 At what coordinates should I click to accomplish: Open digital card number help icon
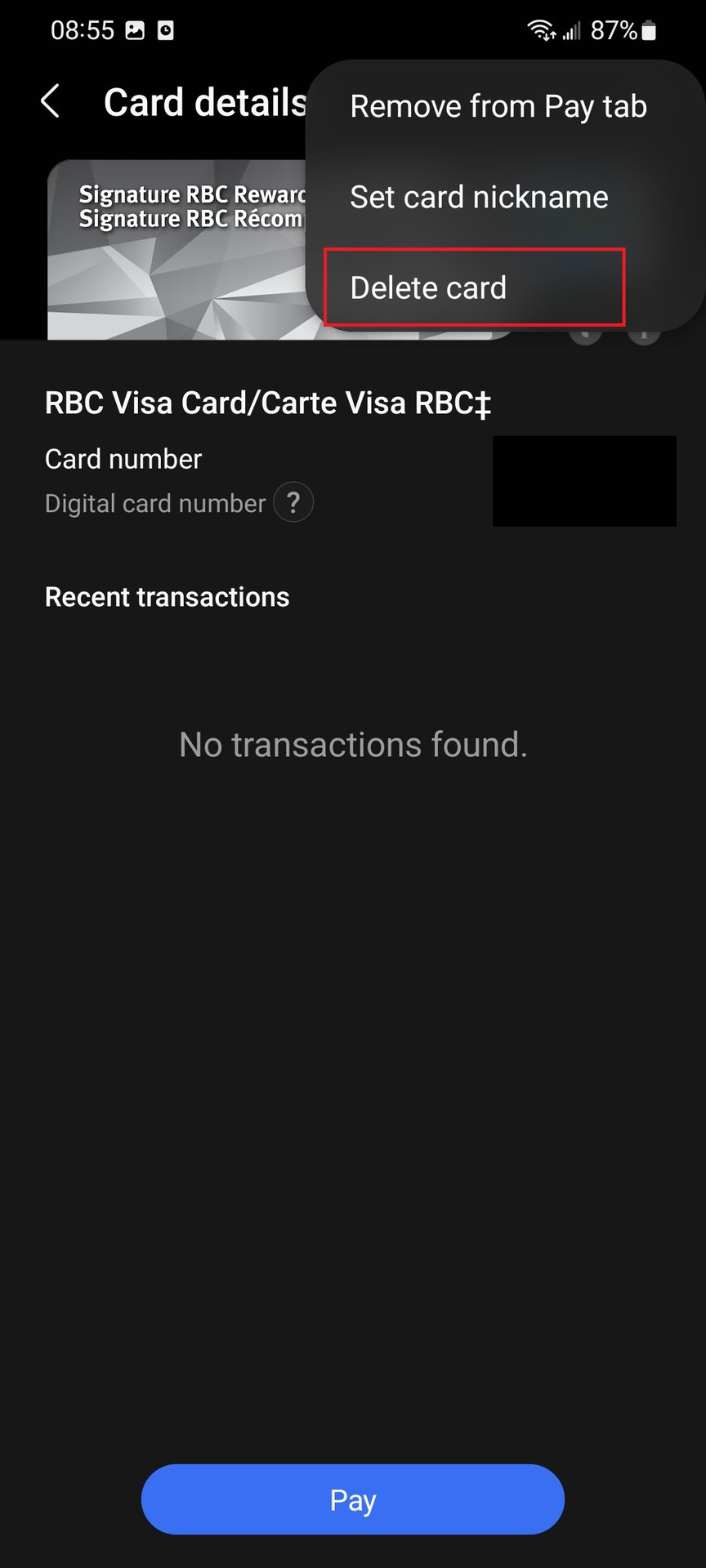click(x=293, y=502)
